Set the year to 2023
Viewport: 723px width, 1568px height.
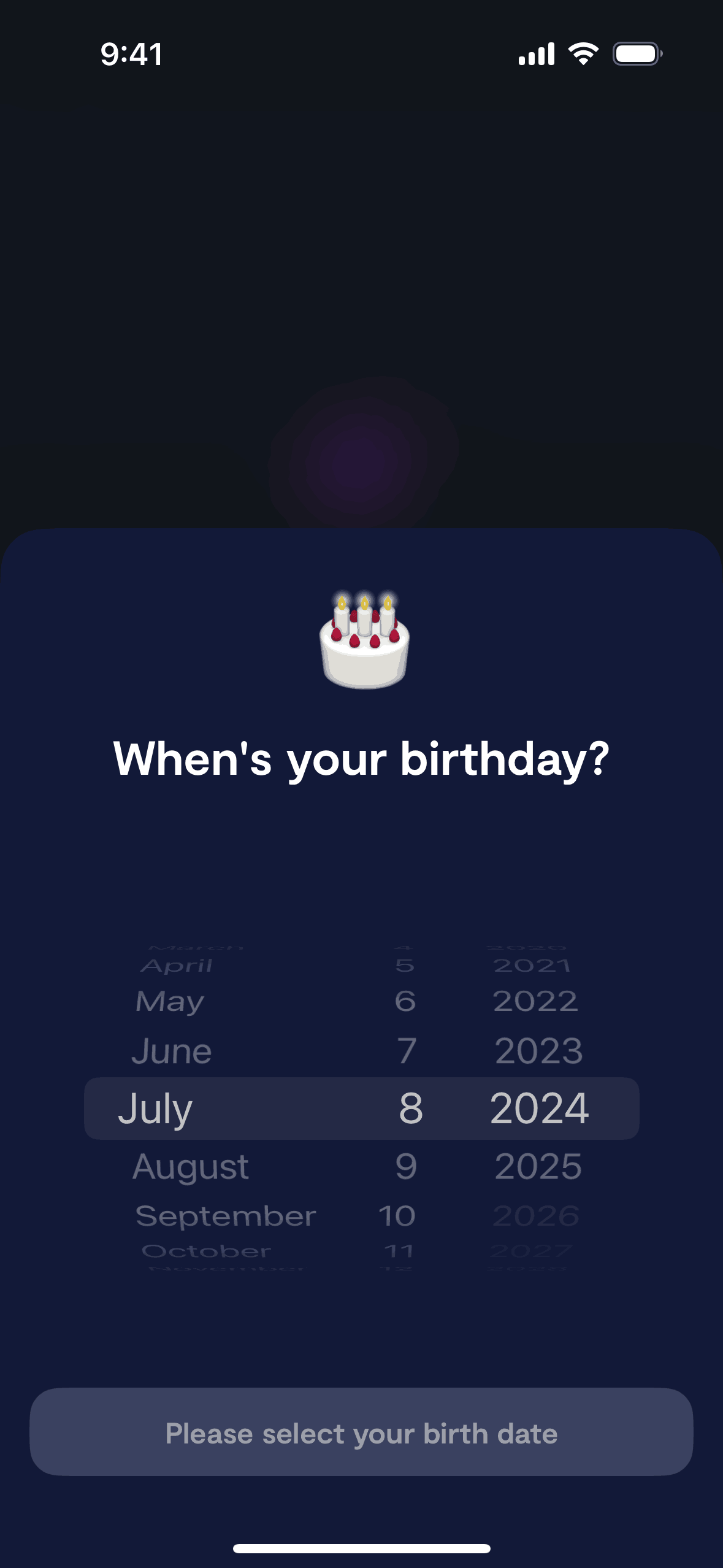(538, 1051)
